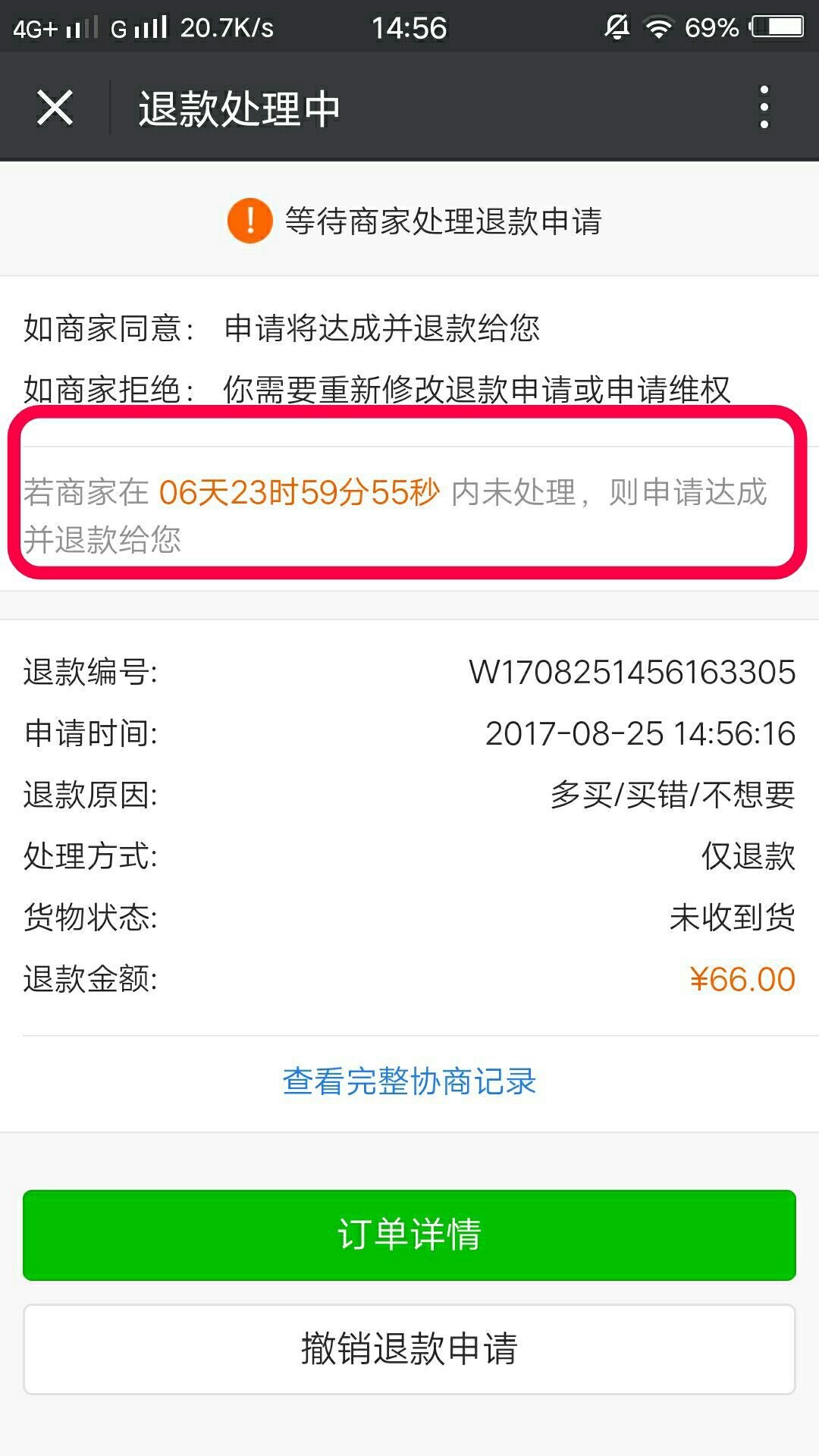Open 查看完整协商记录 link
Viewport: 819px width, 1456px height.
click(x=409, y=1081)
